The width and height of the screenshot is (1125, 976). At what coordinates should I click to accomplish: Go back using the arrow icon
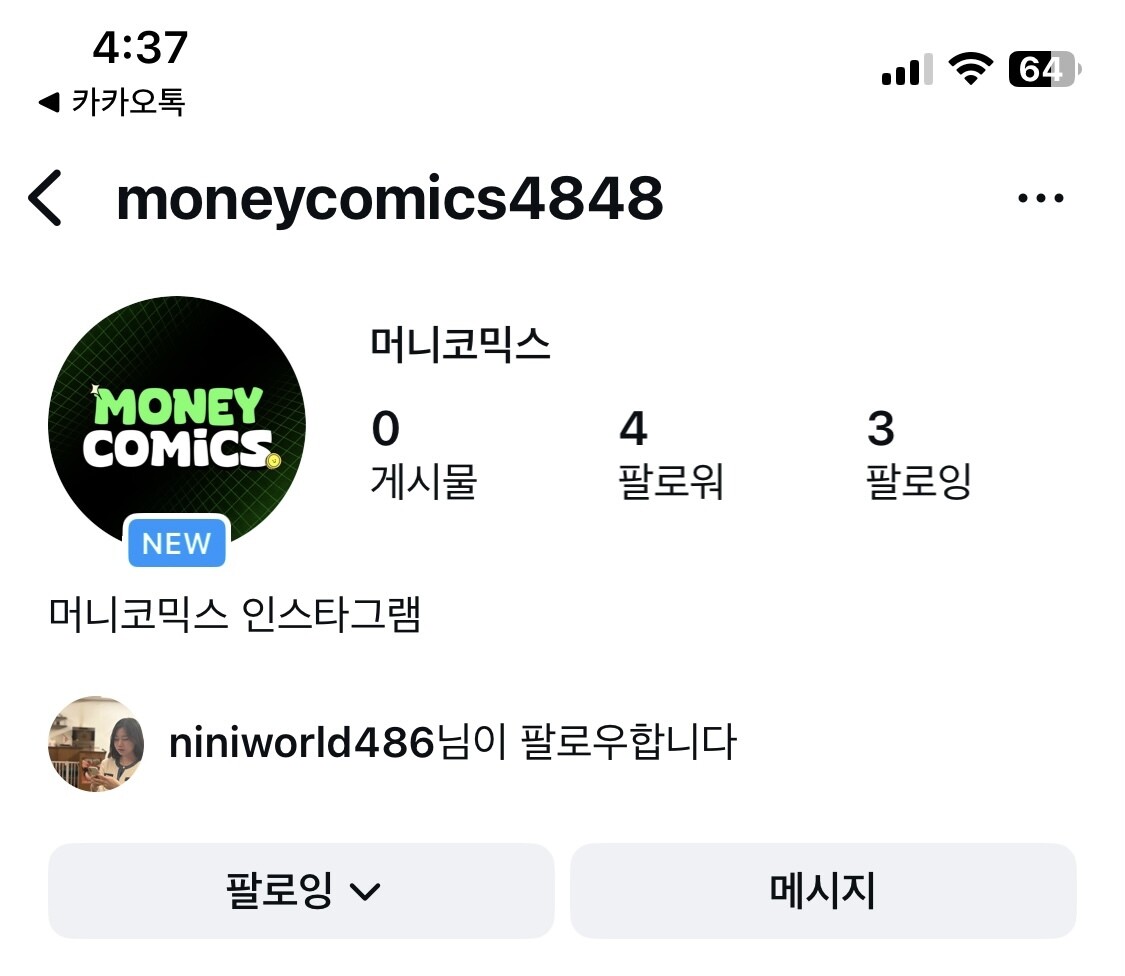45,198
